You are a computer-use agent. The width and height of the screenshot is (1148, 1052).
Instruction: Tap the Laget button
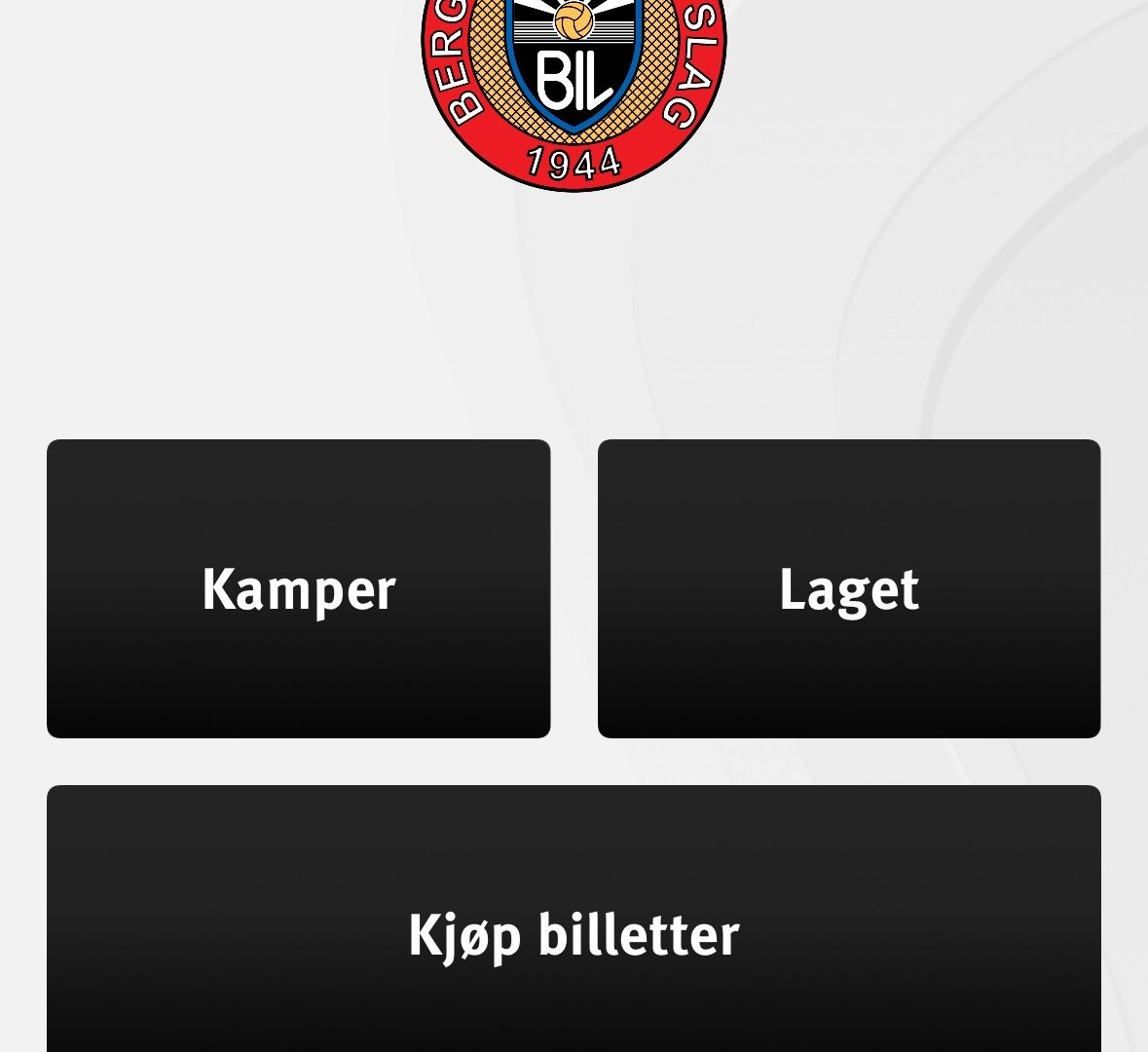point(849,588)
